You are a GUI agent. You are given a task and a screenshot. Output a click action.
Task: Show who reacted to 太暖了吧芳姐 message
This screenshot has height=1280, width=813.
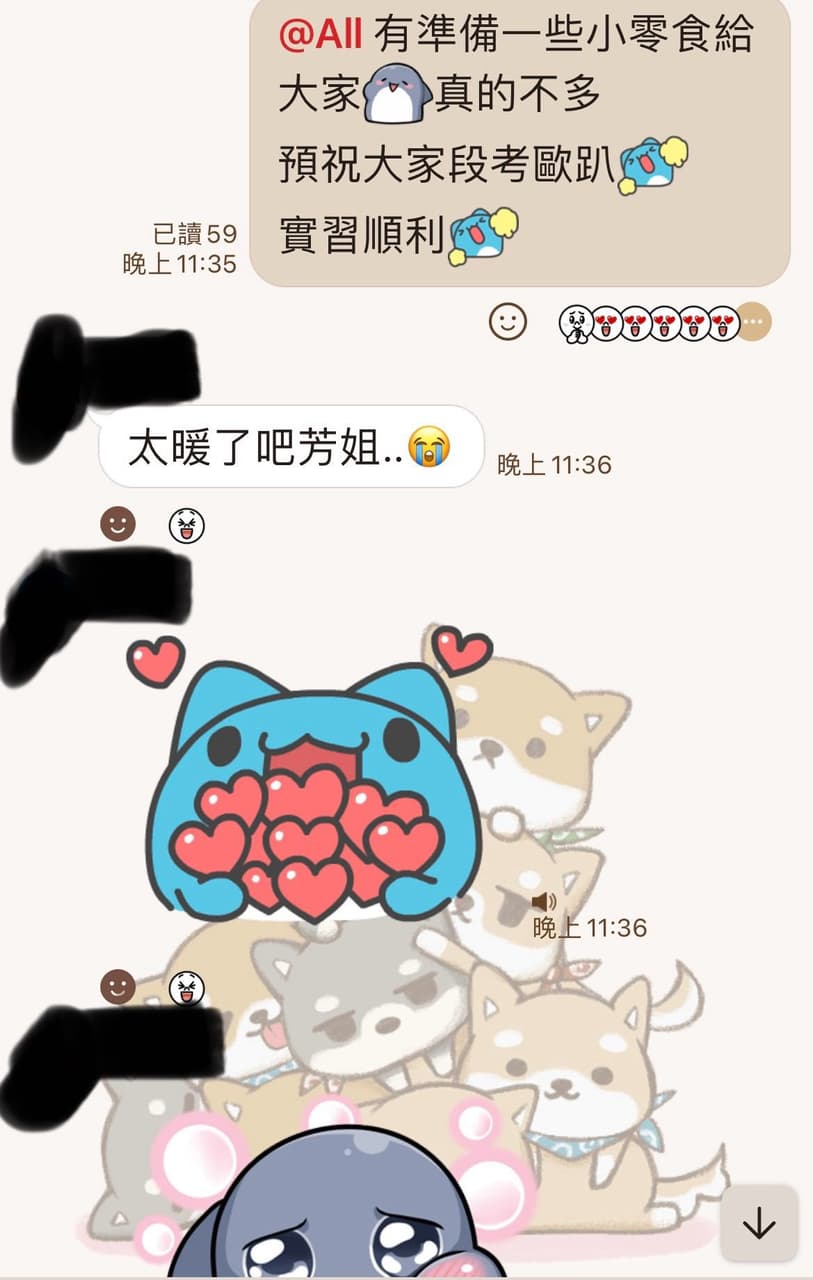point(186,525)
